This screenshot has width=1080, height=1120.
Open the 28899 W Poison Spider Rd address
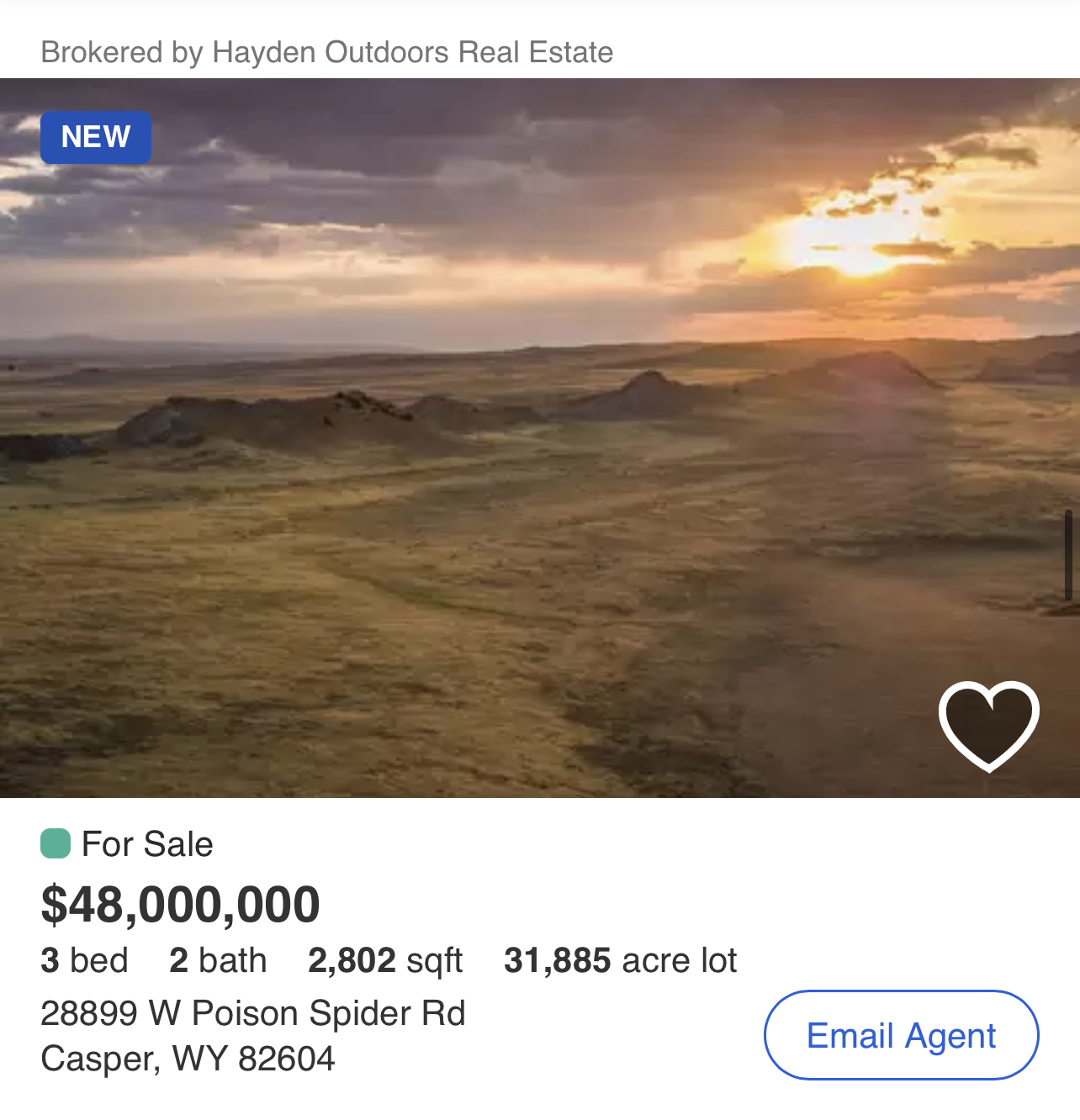pos(252,1014)
